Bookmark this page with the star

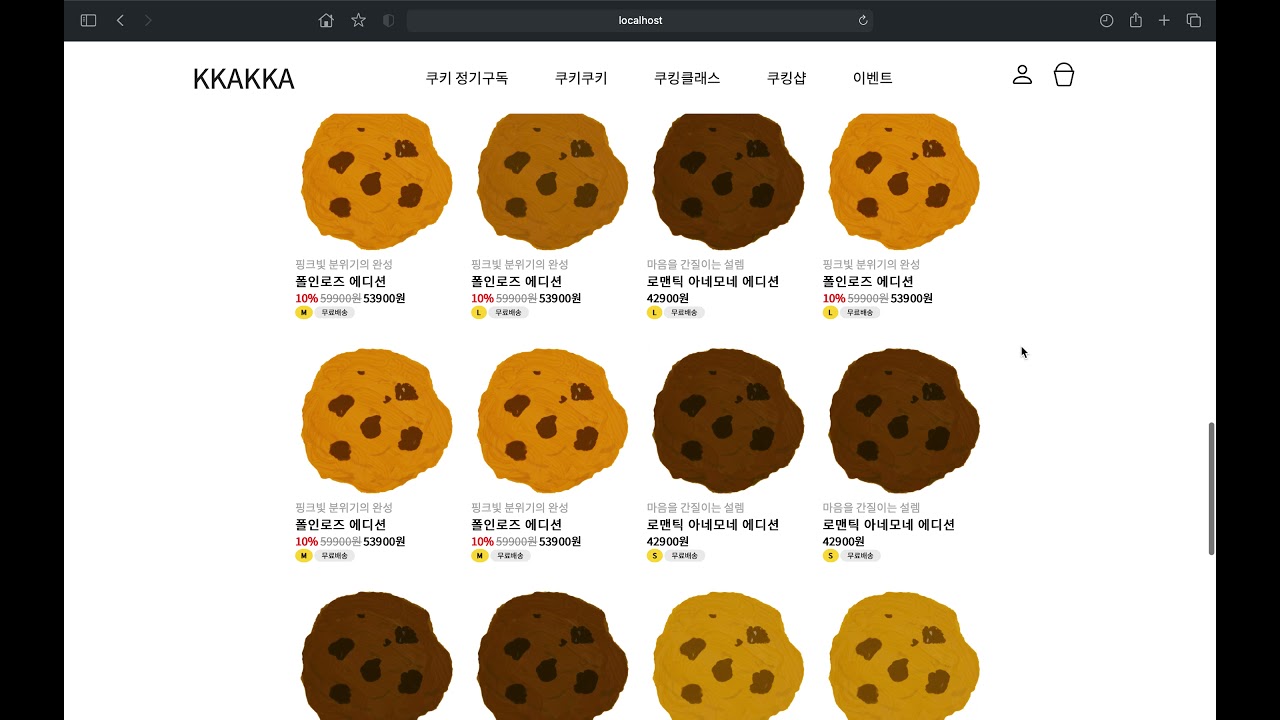pos(358,20)
